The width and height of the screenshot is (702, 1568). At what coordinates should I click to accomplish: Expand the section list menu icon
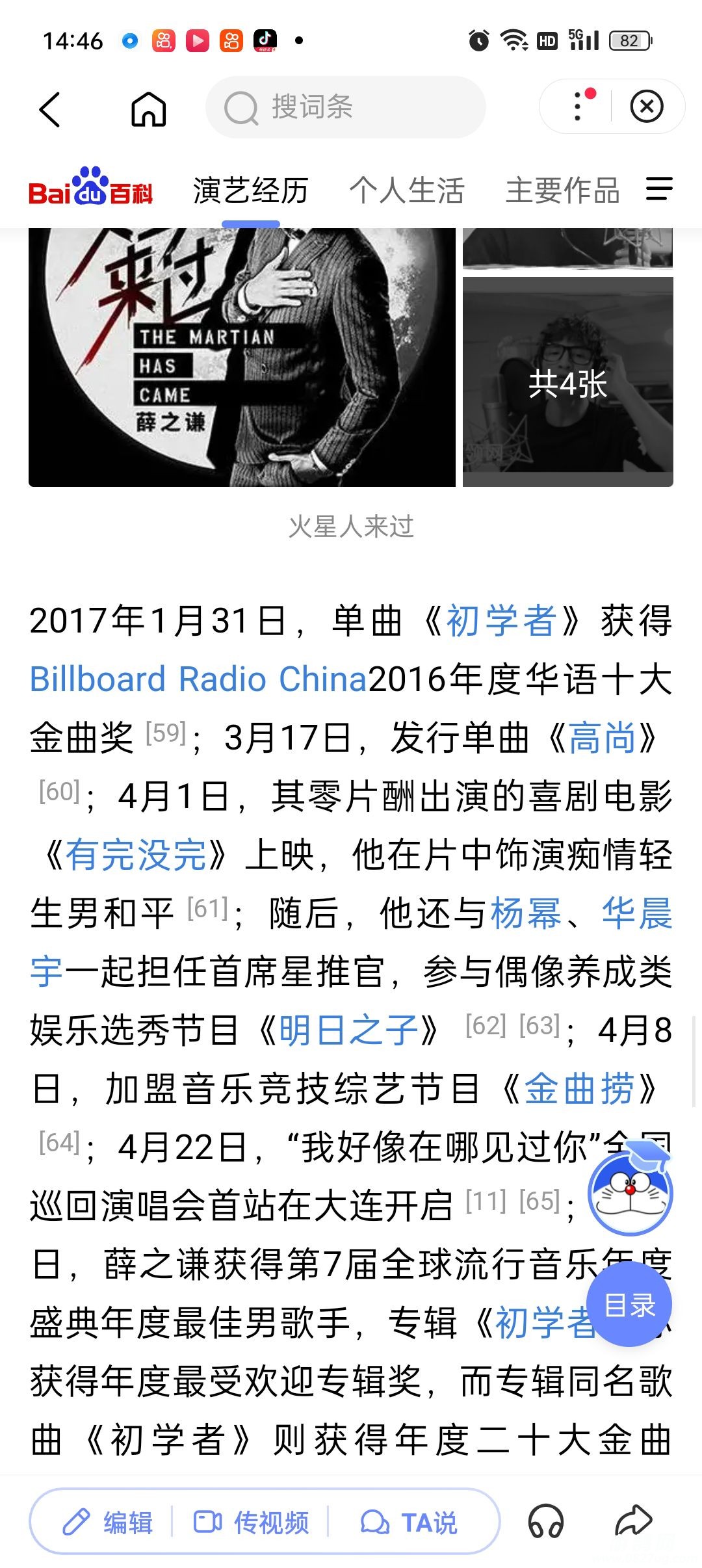(659, 189)
